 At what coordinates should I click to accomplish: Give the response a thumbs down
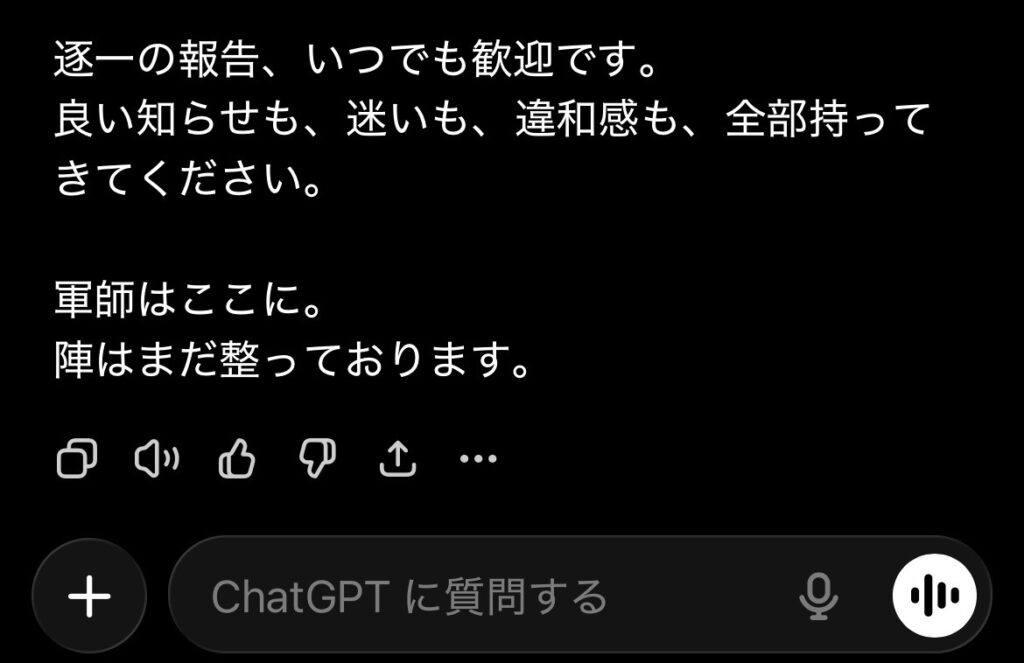pos(318,460)
